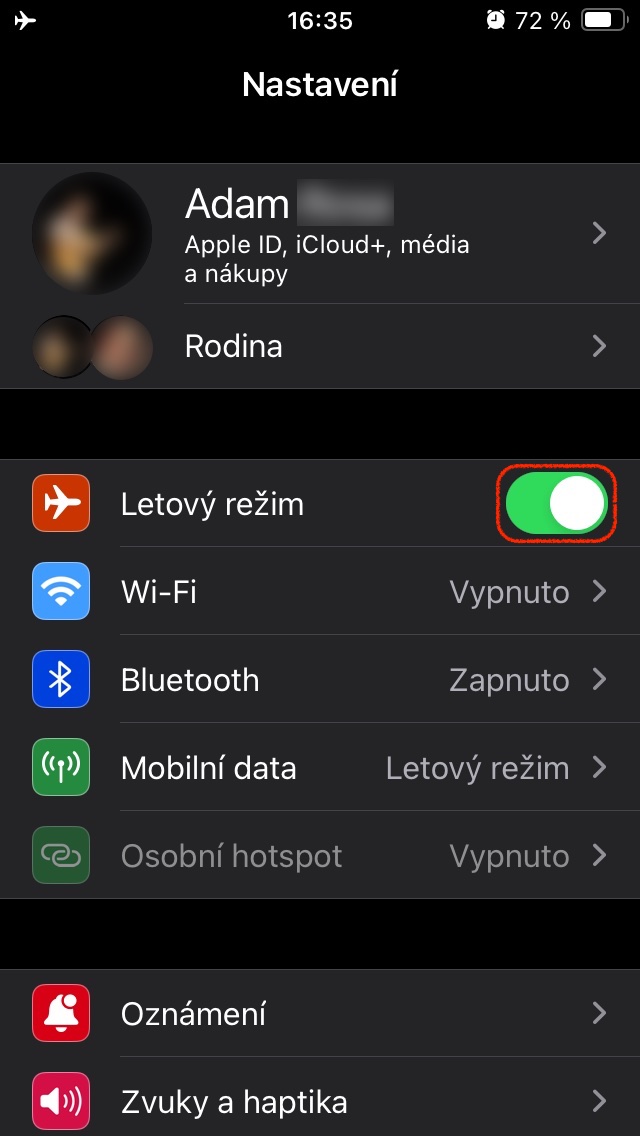Turn off the Letový režim switch
This screenshot has height=1136, width=640.
coord(556,504)
